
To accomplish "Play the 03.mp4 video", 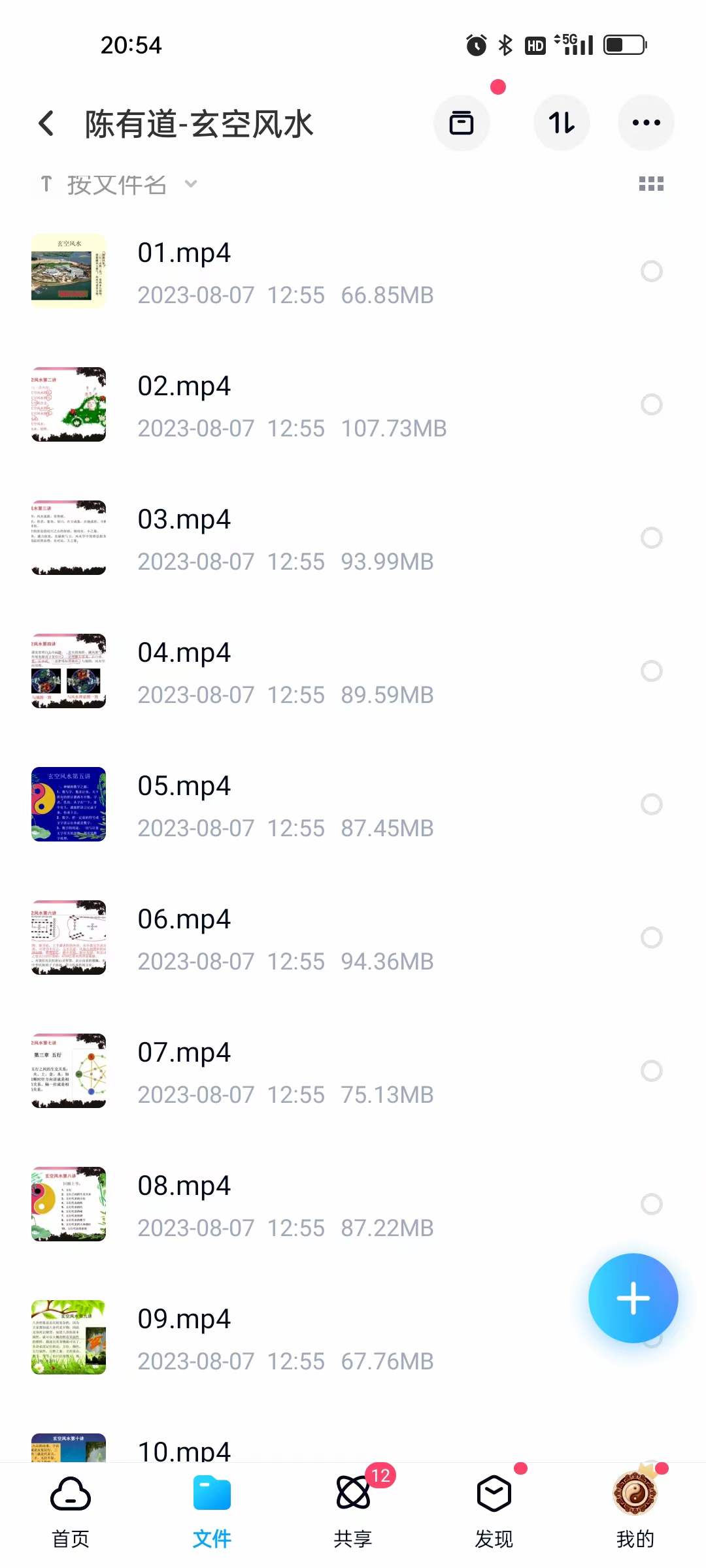I will coord(184,520).
